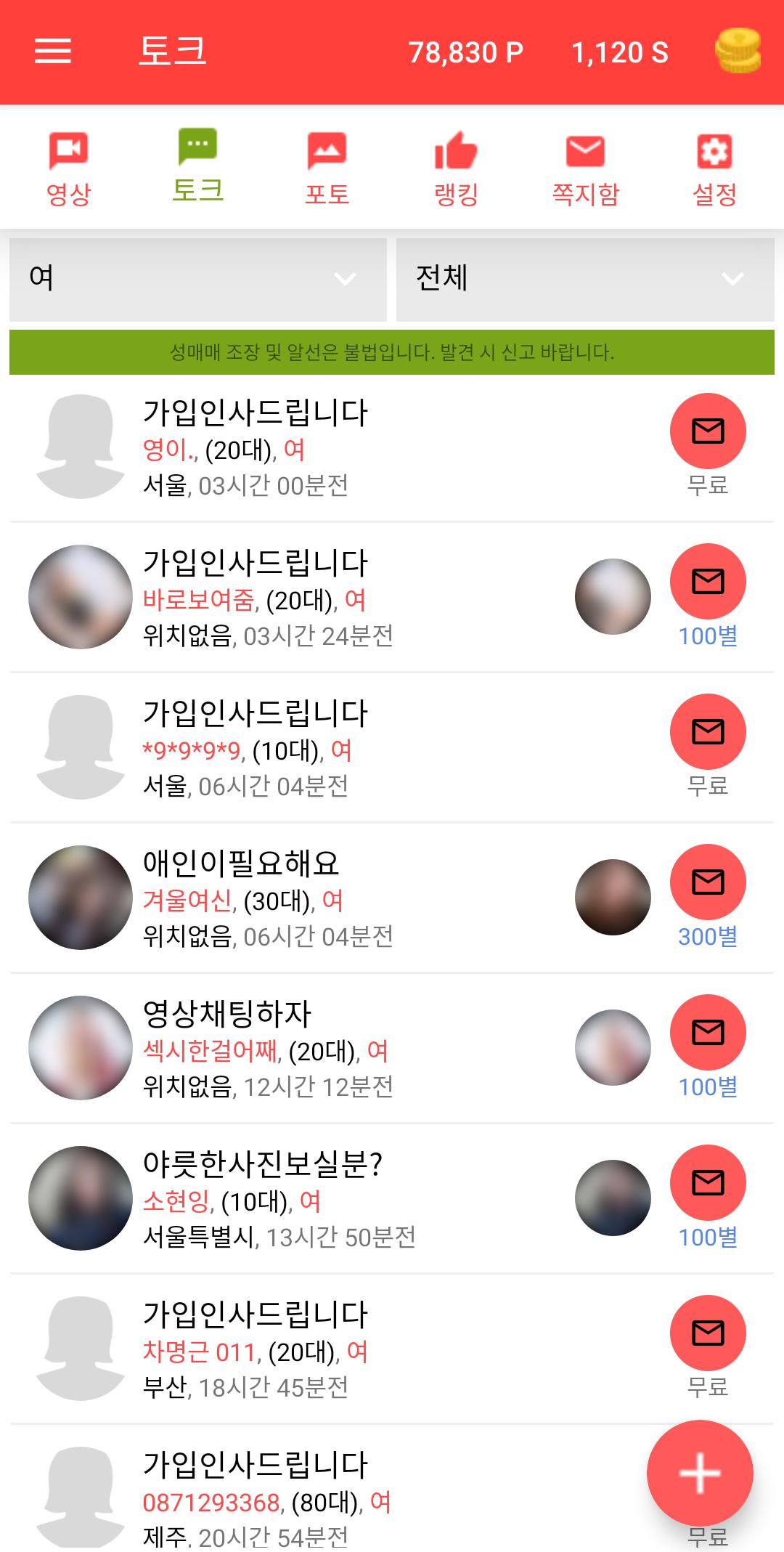This screenshot has width=784, height=1552.
Task: Expand the 전체 region filter dropdown
Action: click(x=585, y=279)
